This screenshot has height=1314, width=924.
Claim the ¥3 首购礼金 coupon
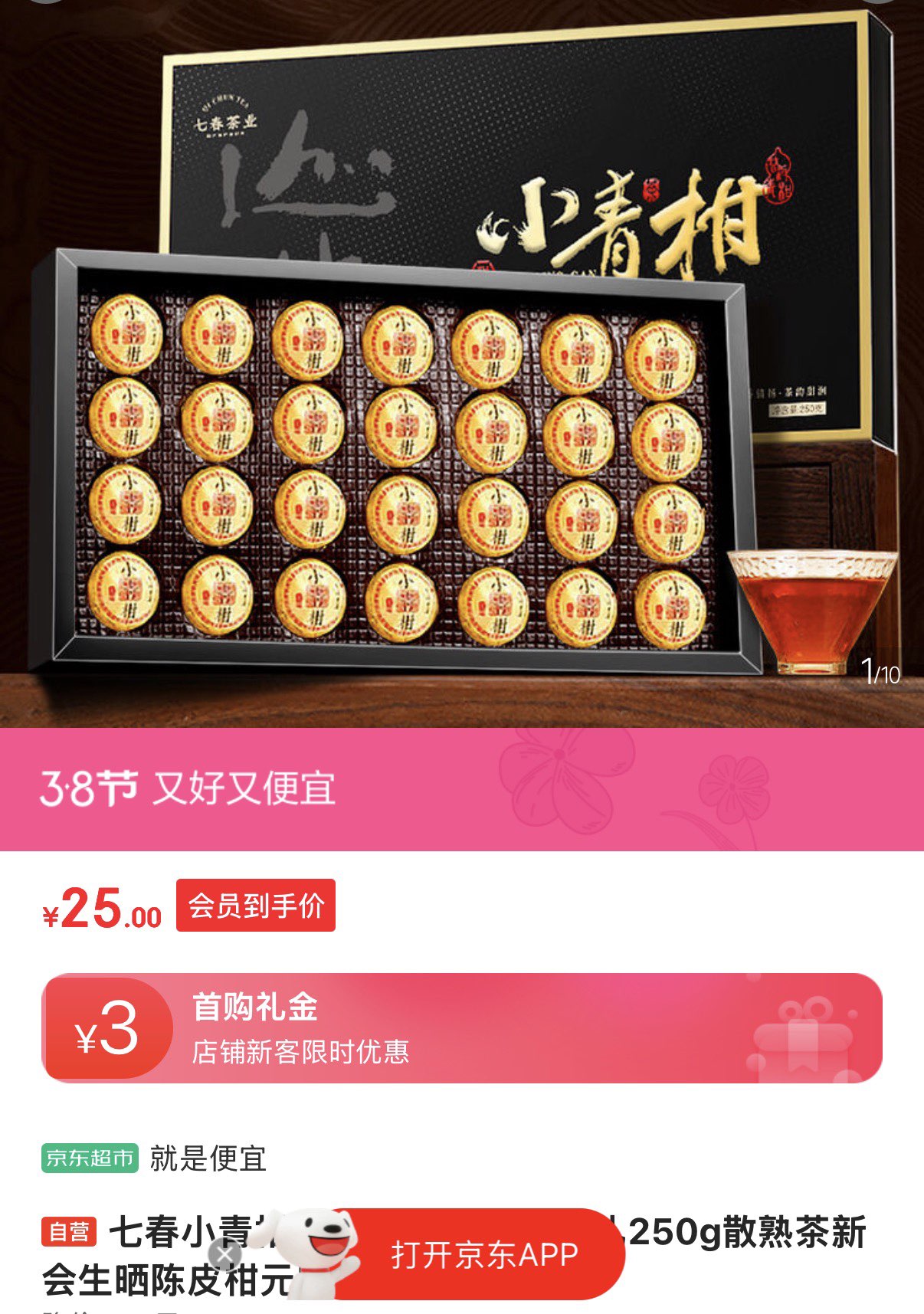(462, 1028)
